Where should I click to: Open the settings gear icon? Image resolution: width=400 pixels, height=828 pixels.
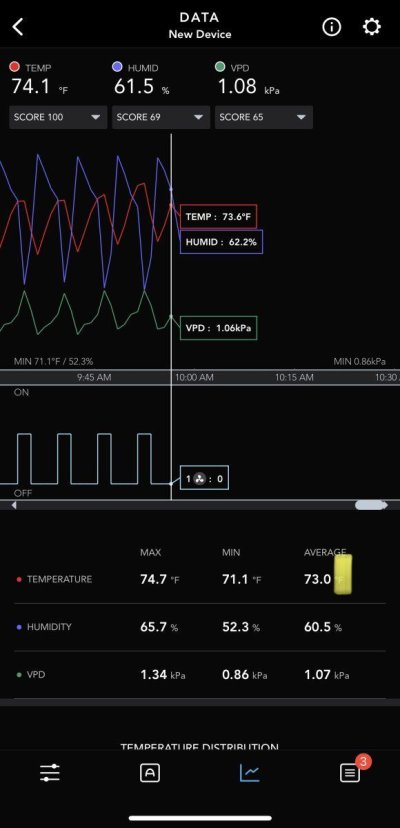tap(371, 26)
